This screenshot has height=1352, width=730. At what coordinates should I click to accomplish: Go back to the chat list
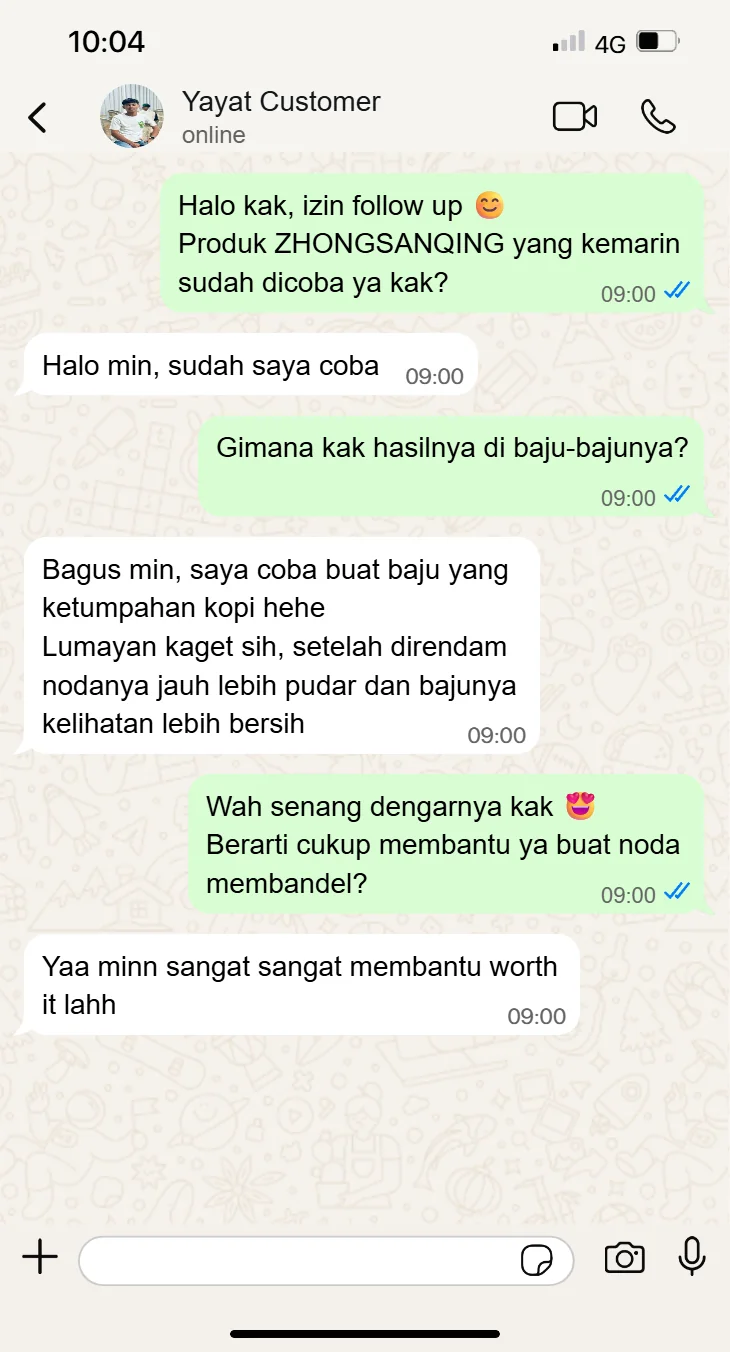point(37,117)
